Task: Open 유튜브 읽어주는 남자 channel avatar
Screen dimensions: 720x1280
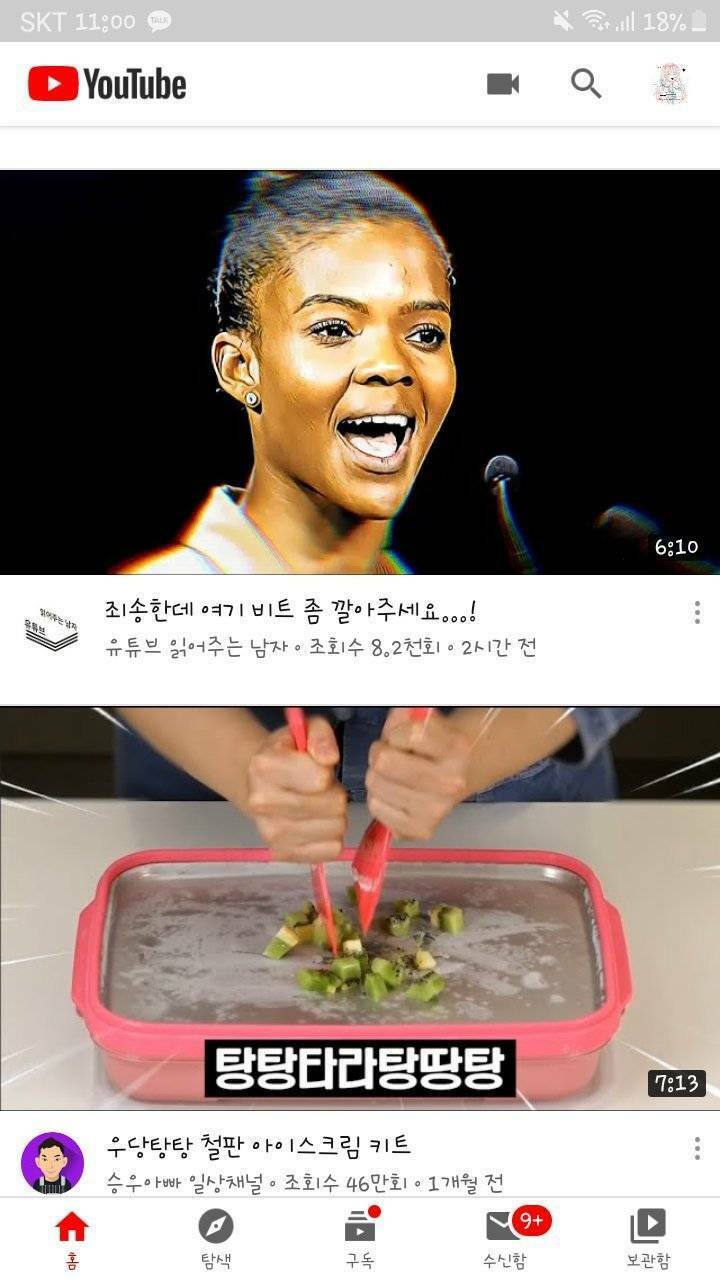Action: (x=51, y=627)
